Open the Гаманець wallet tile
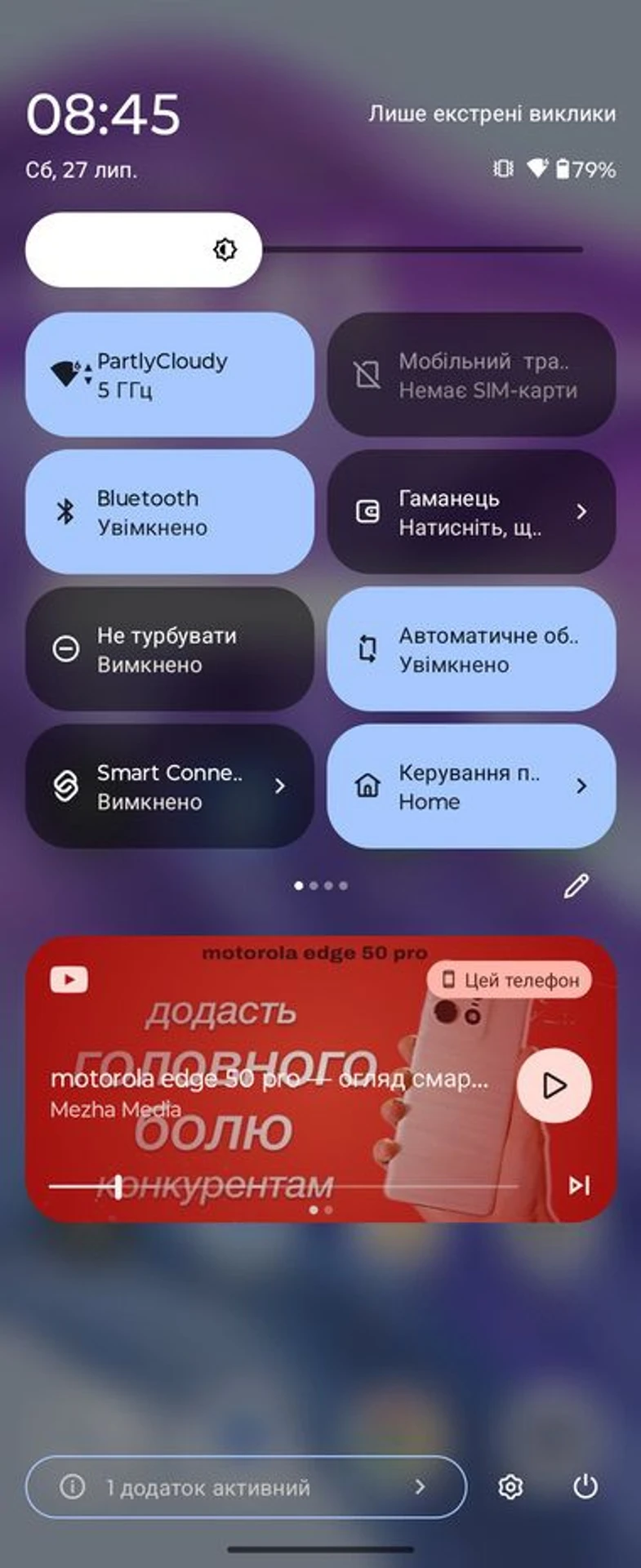Viewport: 641px width, 1568px height. (x=471, y=512)
